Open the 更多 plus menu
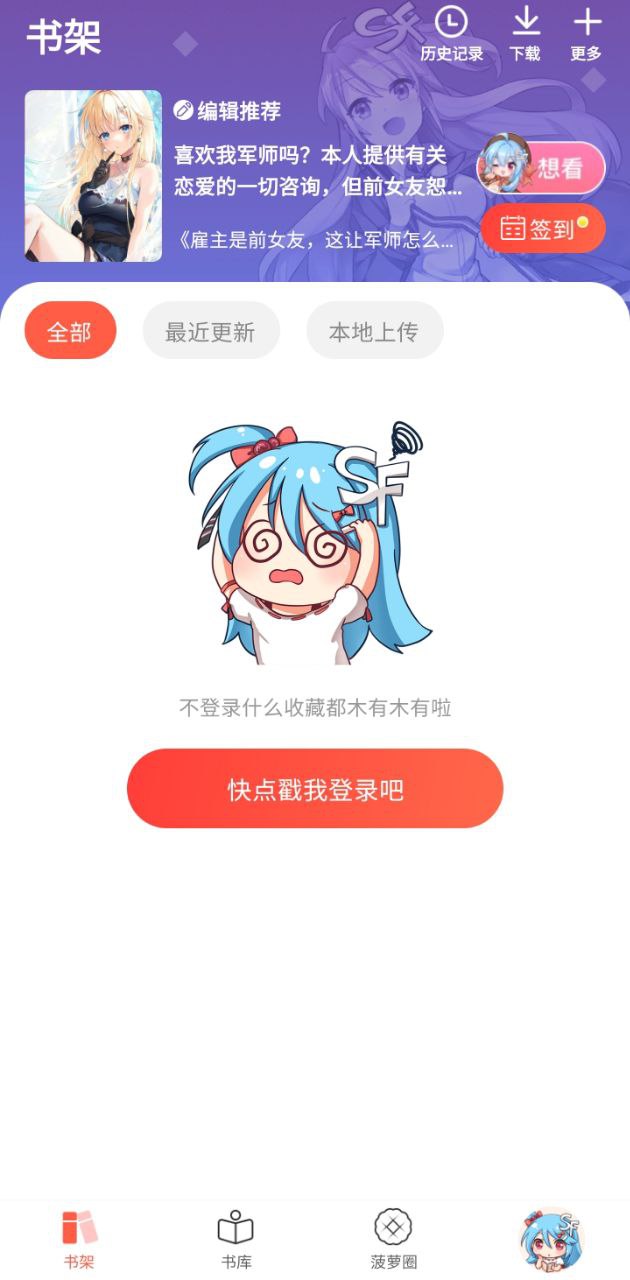 coord(587,33)
